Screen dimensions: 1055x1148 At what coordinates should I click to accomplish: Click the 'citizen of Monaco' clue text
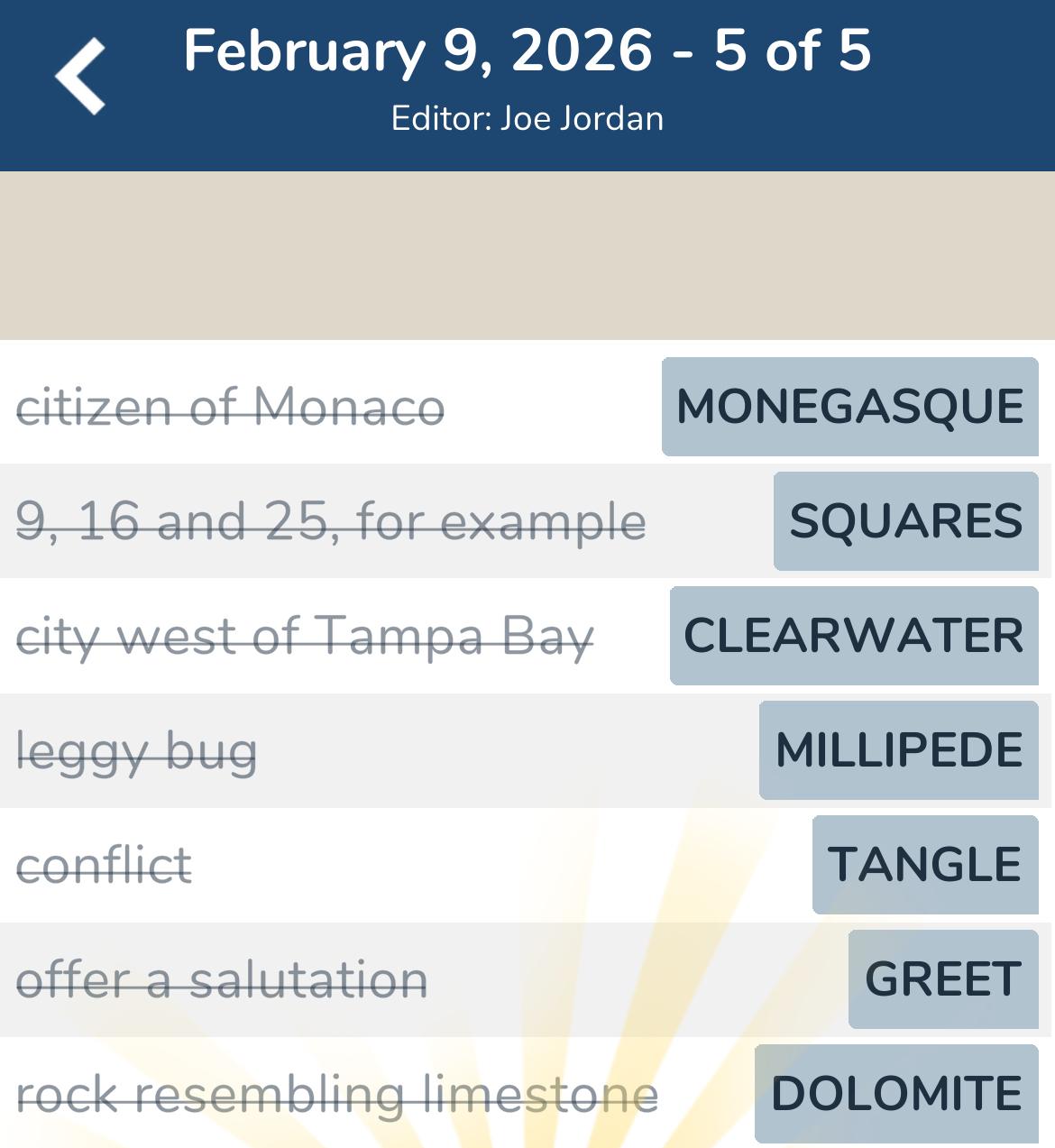[232, 408]
